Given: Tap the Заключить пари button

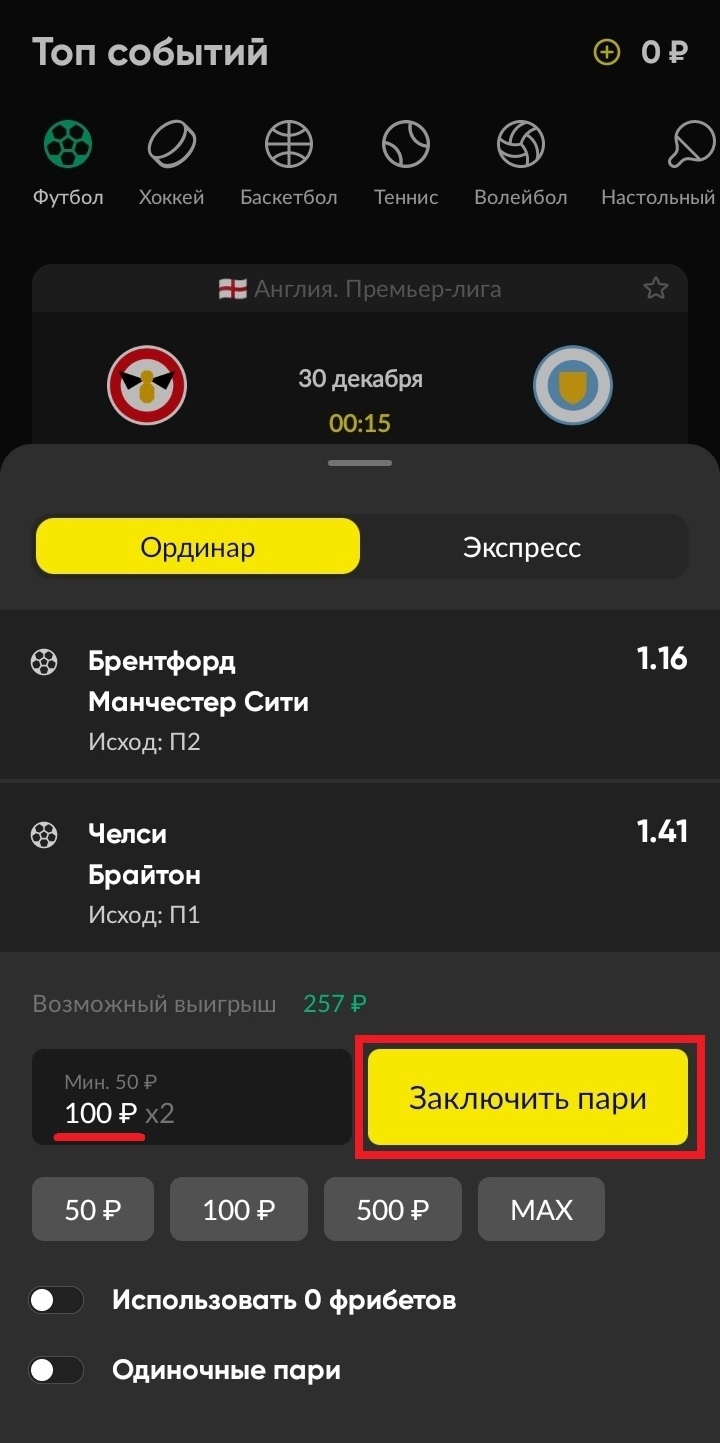Looking at the screenshot, I should pos(527,1097).
